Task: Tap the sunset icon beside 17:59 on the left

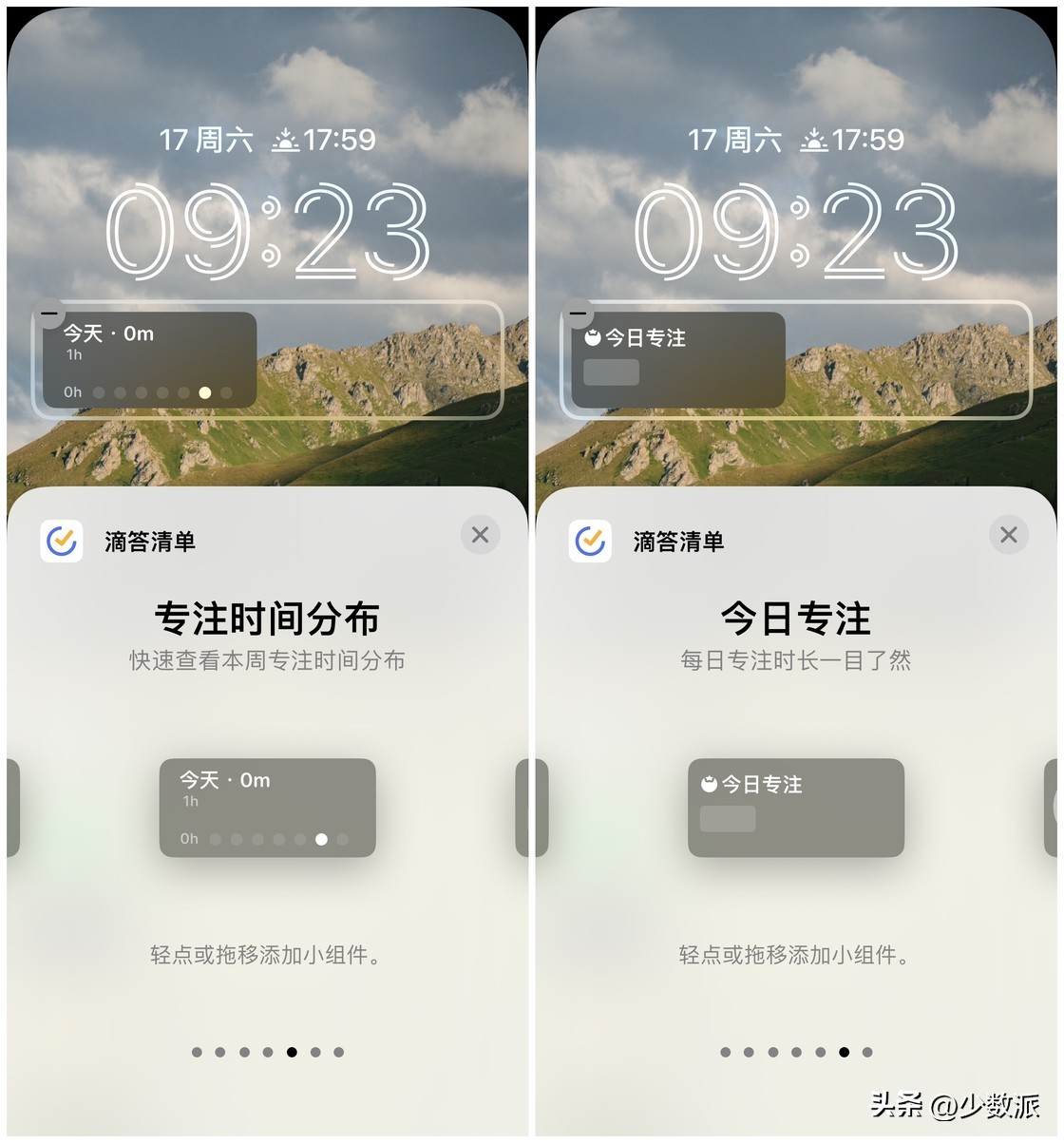Action: (x=287, y=139)
